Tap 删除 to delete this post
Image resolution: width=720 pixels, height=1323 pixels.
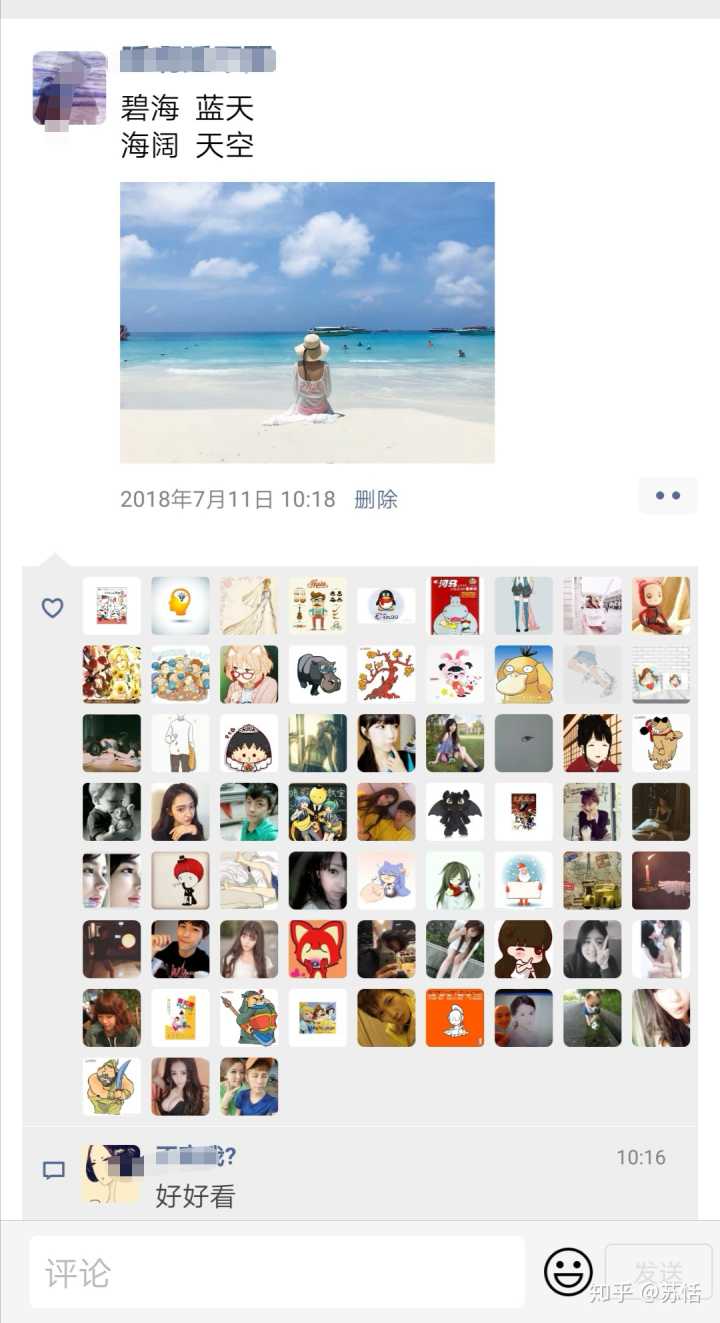pos(376,499)
